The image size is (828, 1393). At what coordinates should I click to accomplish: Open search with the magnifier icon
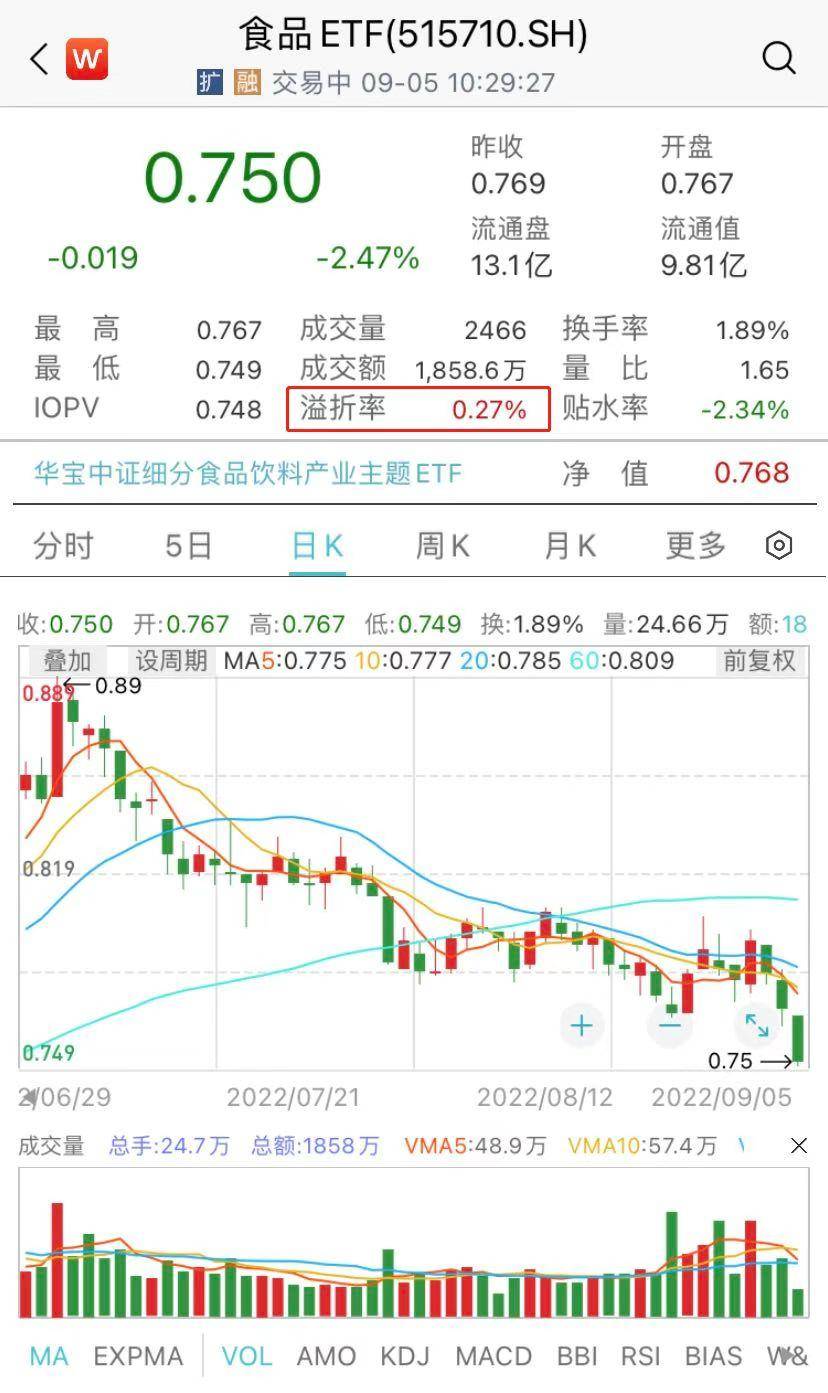pyautogui.click(x=778, y=59)
